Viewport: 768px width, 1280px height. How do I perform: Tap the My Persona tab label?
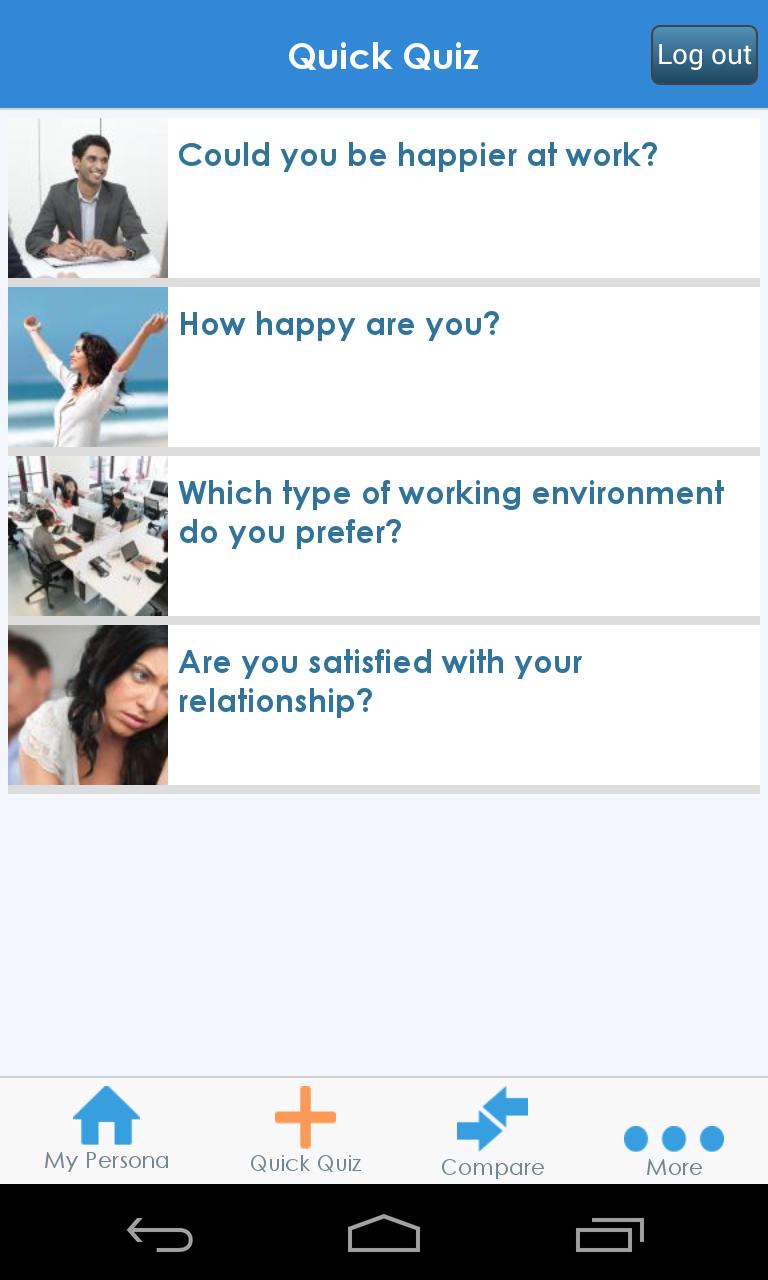tap(107, 1160)
